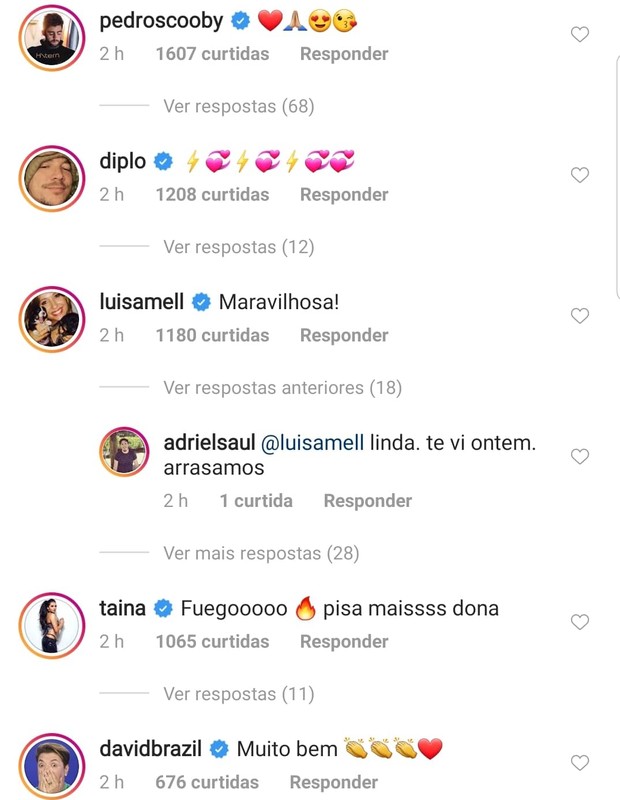This screenshot has width=620, height=800.
Task: Reply to diplo's comment
Action: click(x=344, y=195)
